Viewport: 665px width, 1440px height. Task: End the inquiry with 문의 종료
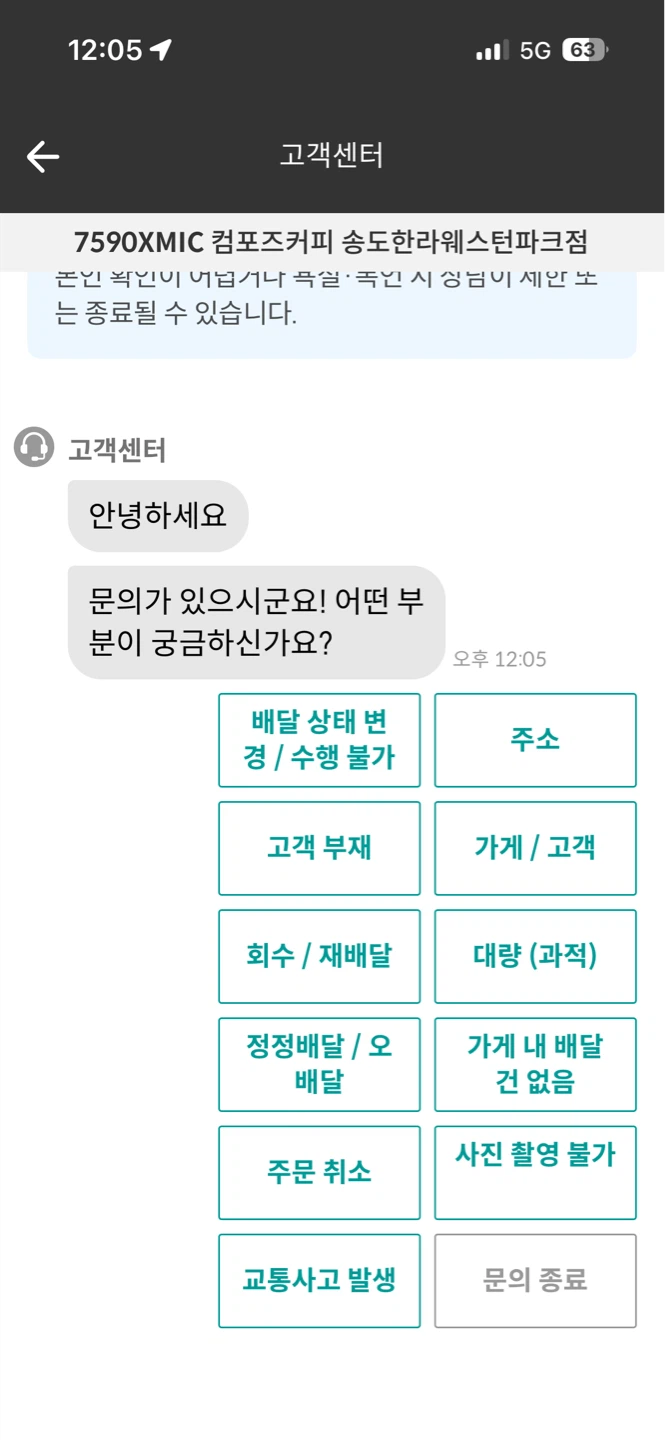coord(535,1280)
